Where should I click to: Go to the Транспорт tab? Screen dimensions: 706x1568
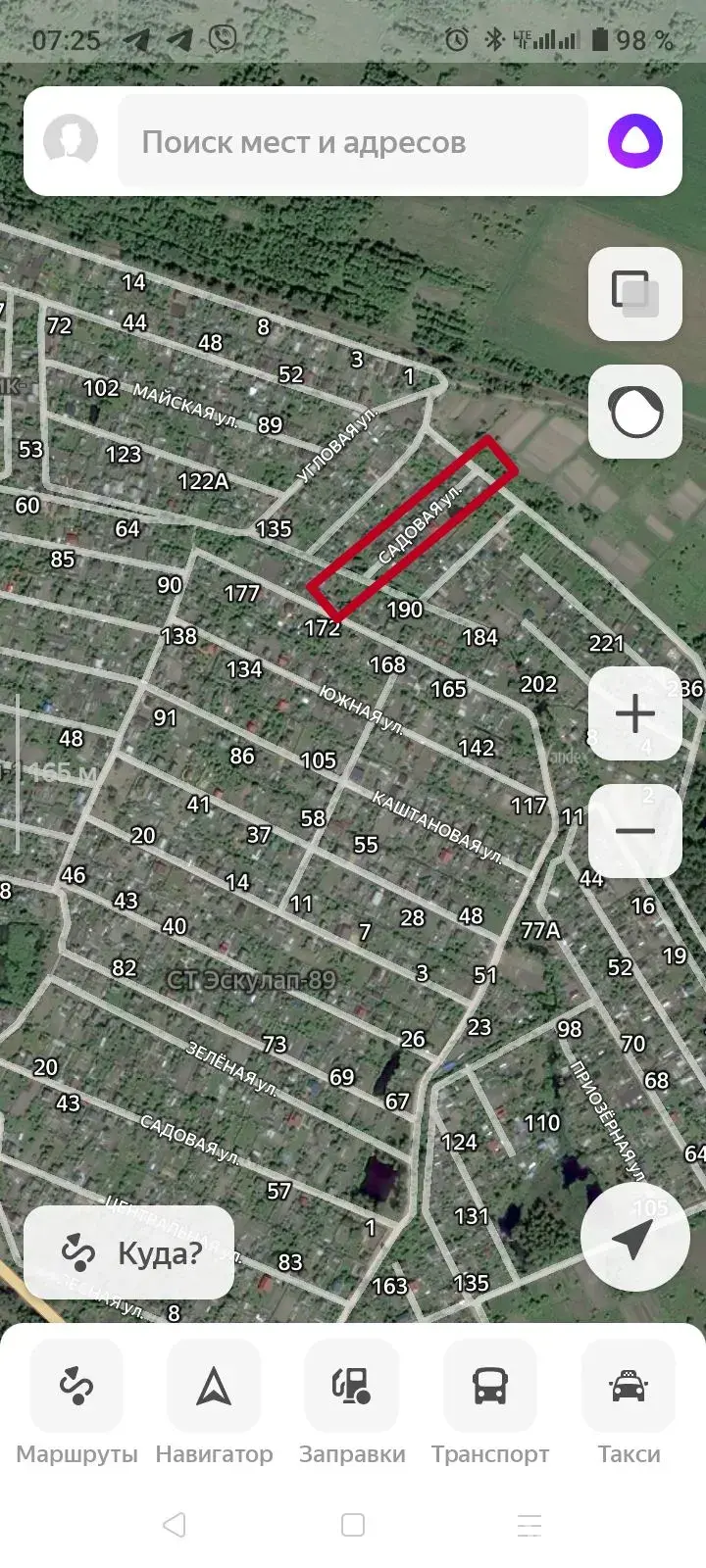pyautogui.click(x=490, y=1403)
